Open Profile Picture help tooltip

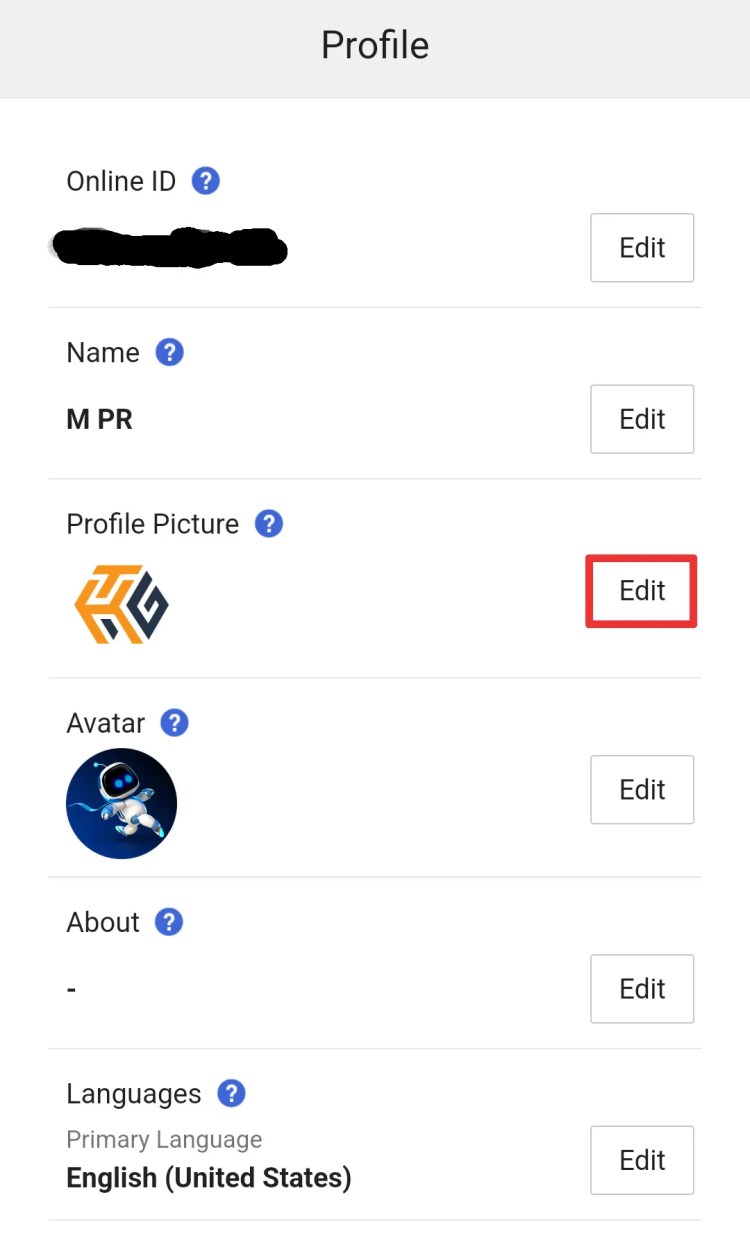tap(269, 524)
